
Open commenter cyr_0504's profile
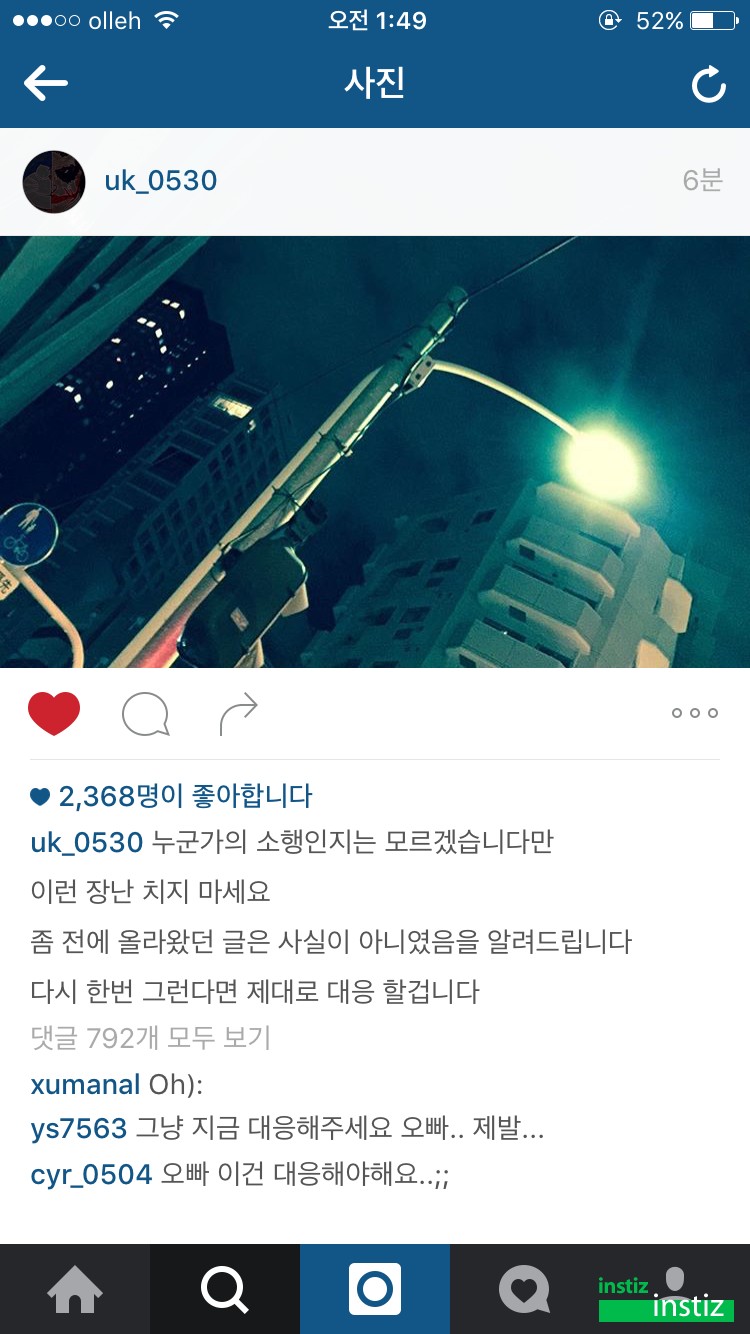[x=91, y=1174]
